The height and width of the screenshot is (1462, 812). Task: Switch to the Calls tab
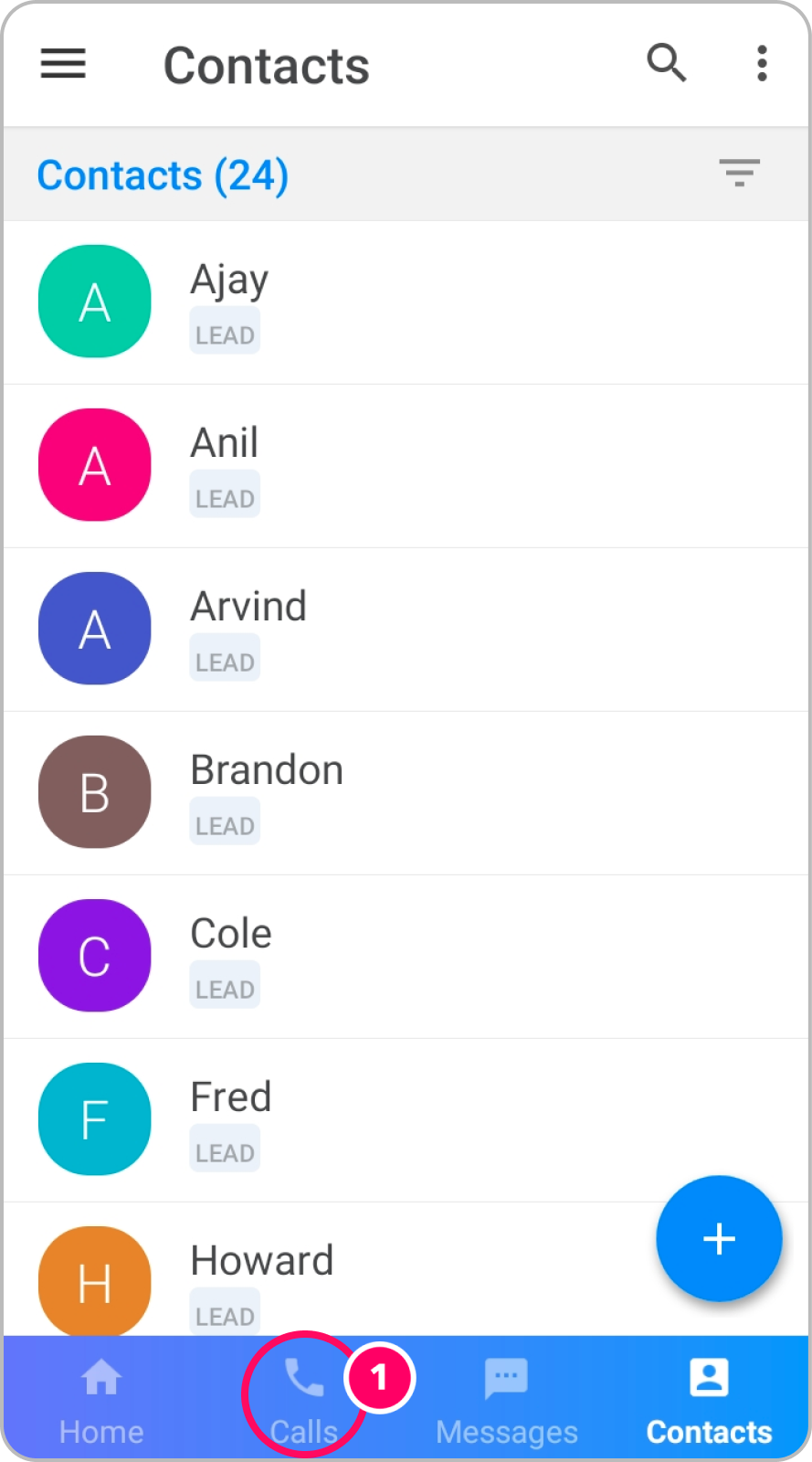[x=304, y=1399]
